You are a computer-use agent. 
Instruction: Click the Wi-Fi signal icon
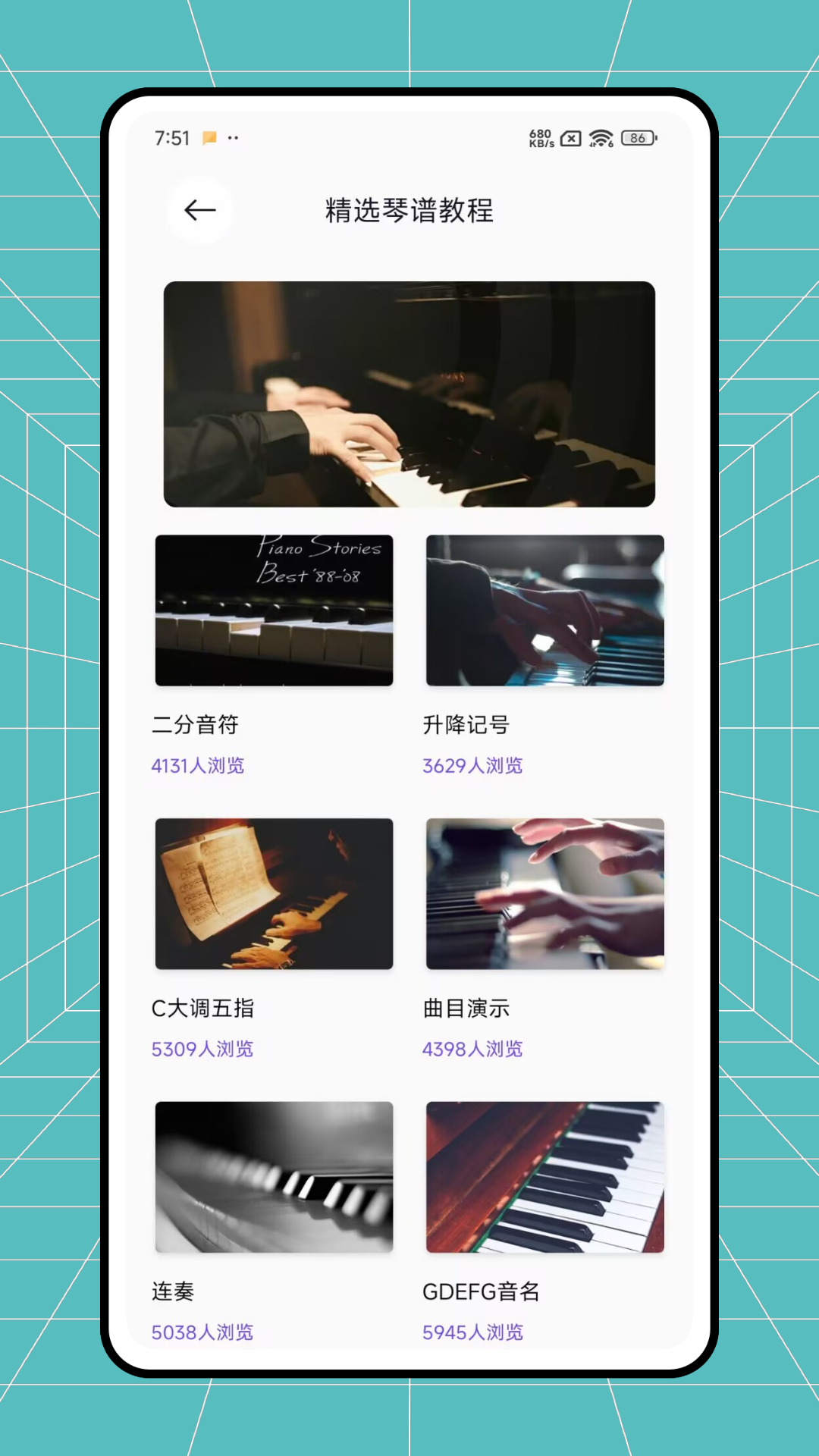point(601,138)
